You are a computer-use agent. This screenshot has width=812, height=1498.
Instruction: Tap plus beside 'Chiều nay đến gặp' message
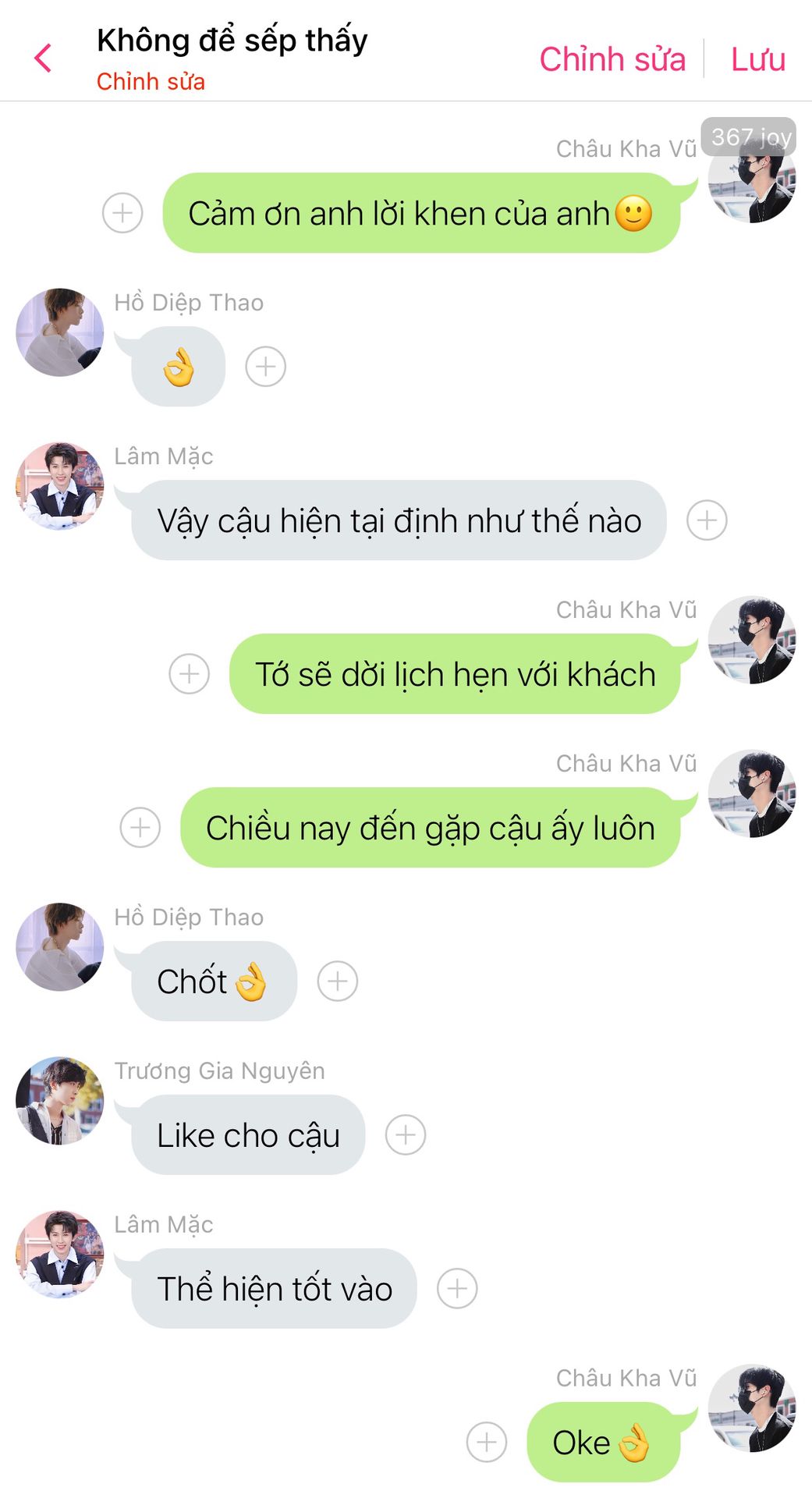pyautogui.click(x=140, y=828)
